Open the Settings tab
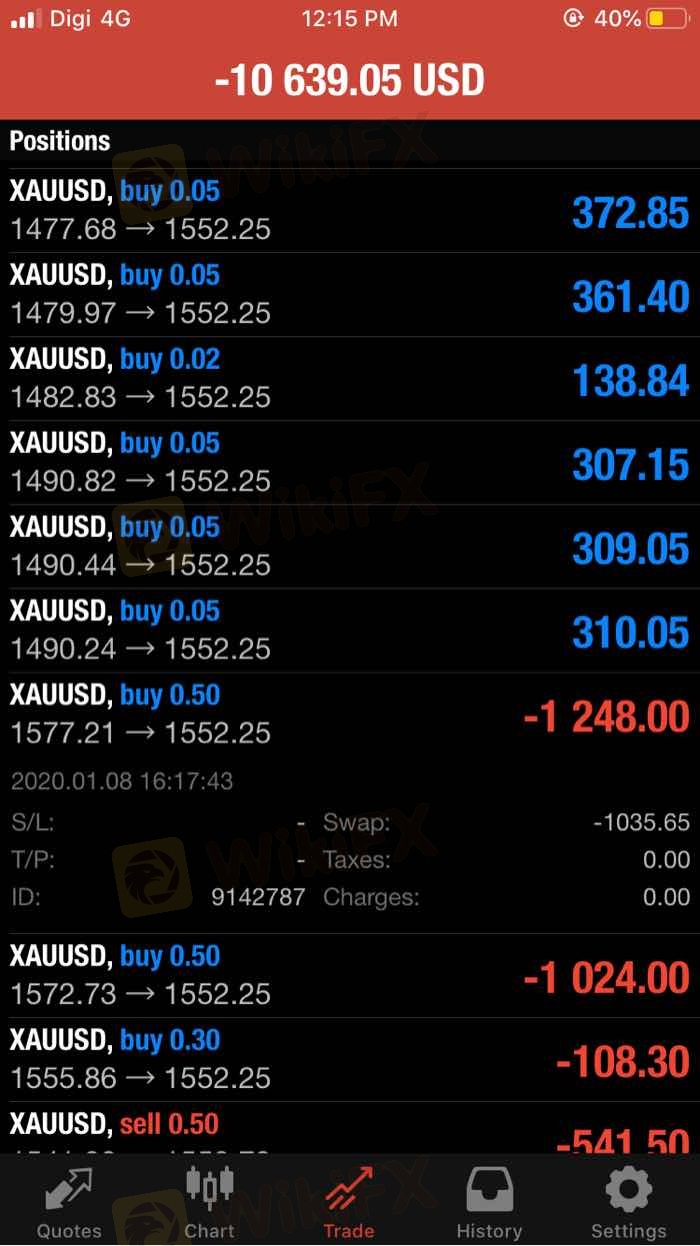This screenshot has height=1246, width=700. [628, 1202]
